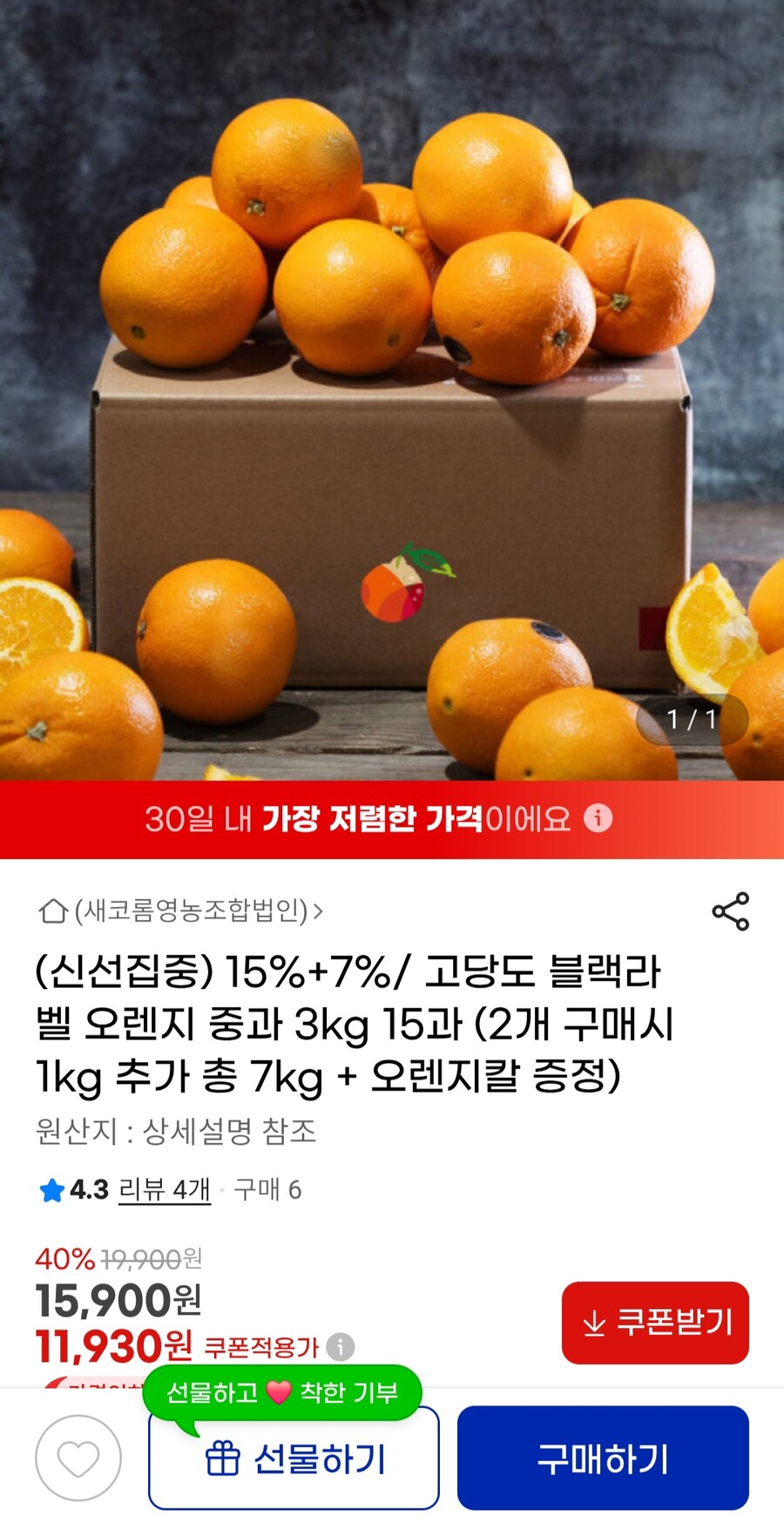Tap the gift box icon in 선물하기 button

point(223,1456)
